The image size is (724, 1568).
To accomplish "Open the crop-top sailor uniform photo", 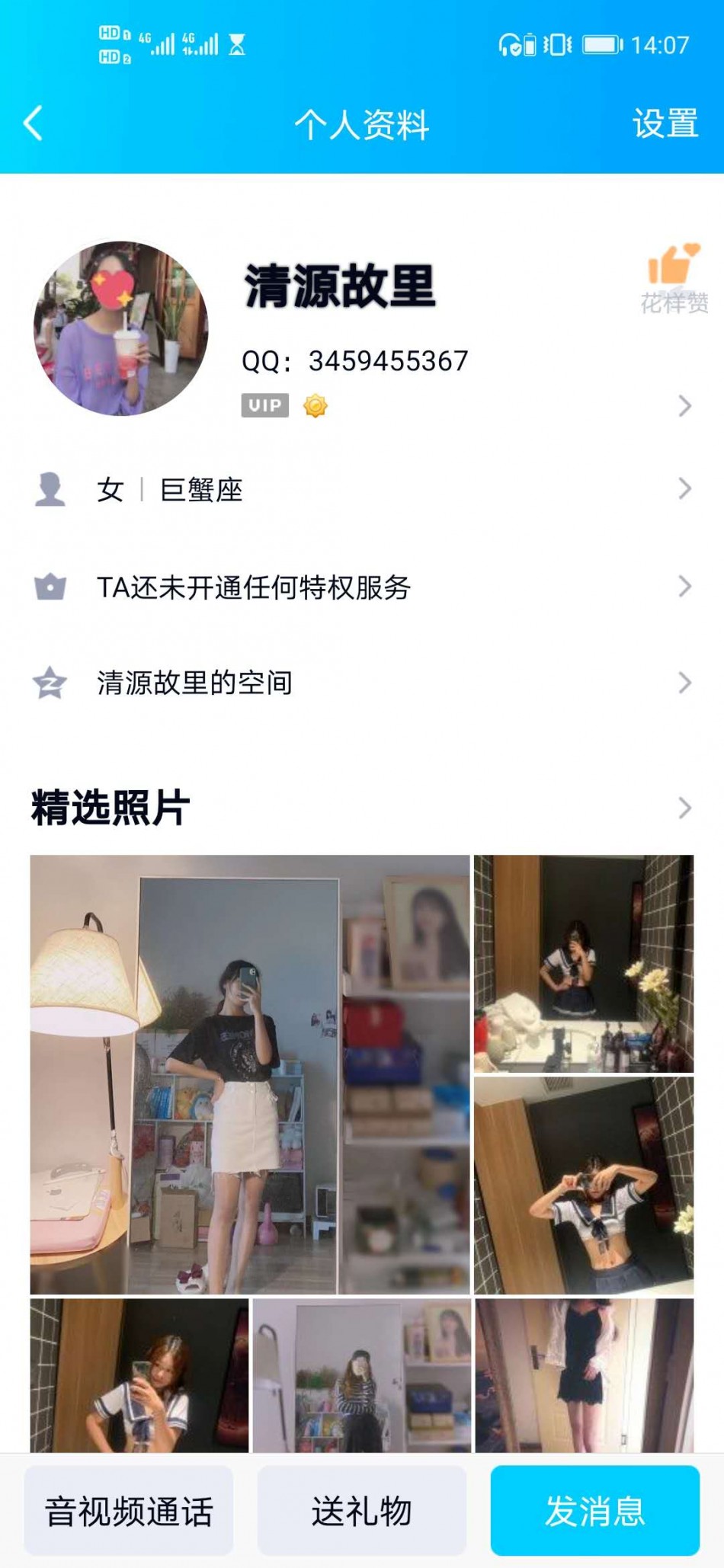I will click(584, 1186).
